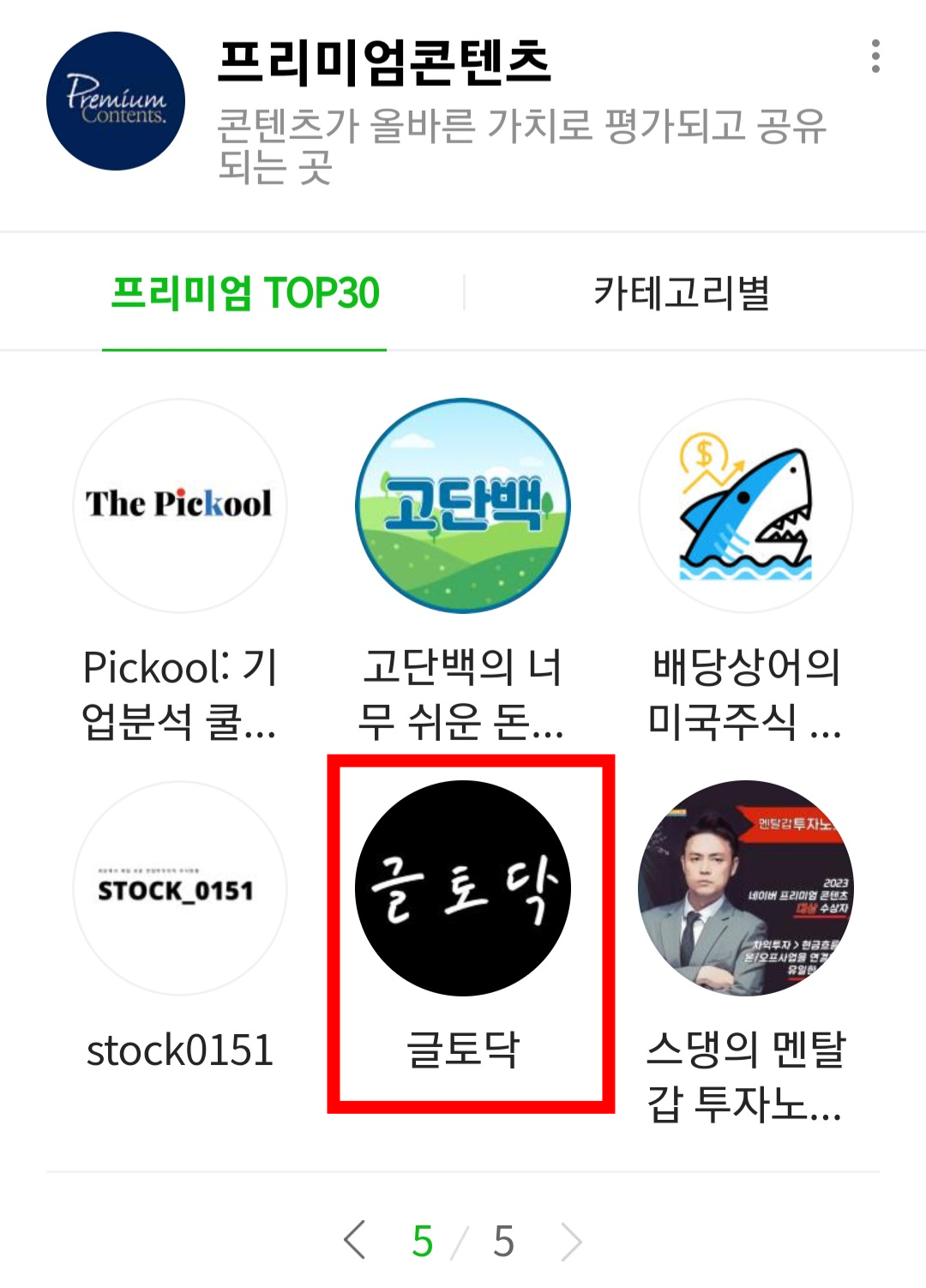Select the 프리미엄 TOP30 tab

(244, 292)
